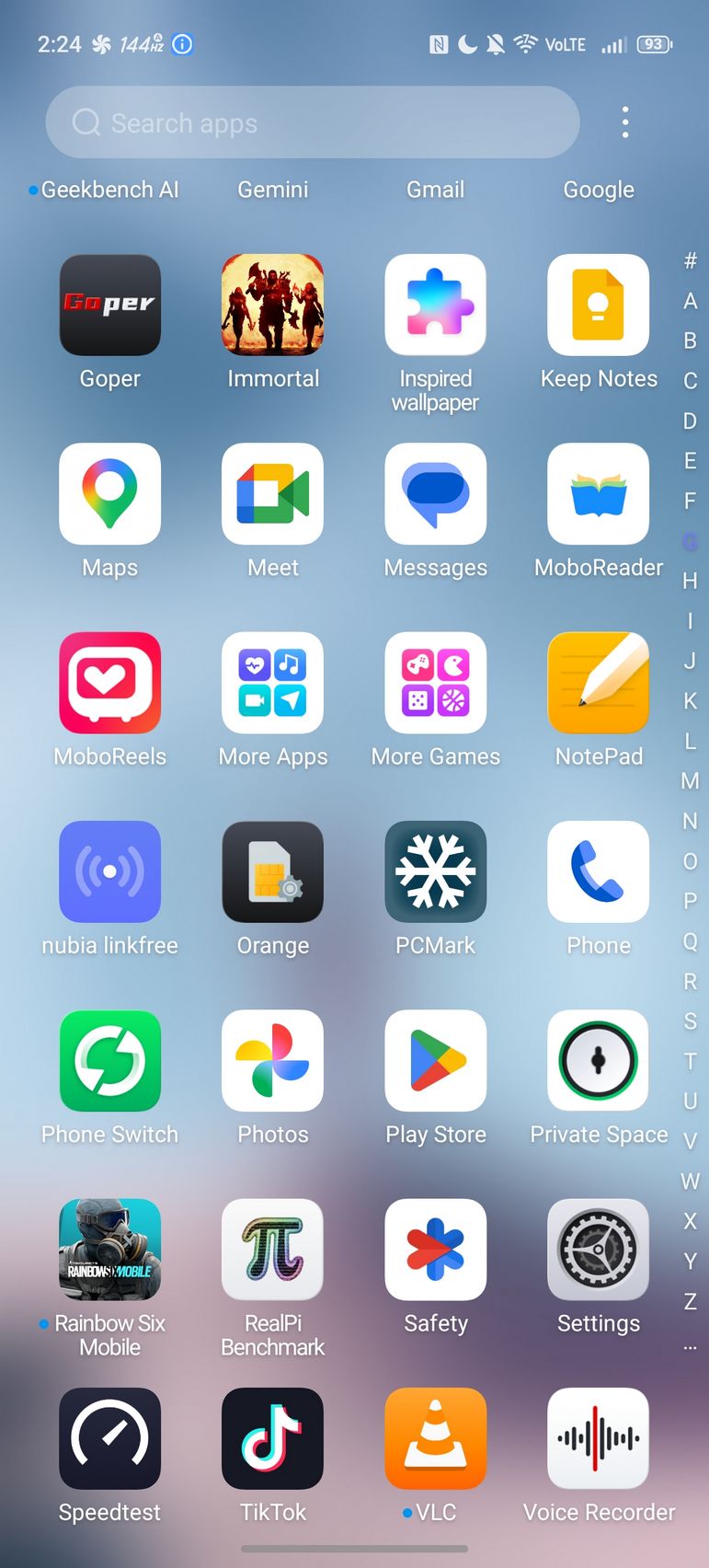The height and width of the screenshot is (1568, 709).
Task: Open the More Games folder
Action: (436, 683)
